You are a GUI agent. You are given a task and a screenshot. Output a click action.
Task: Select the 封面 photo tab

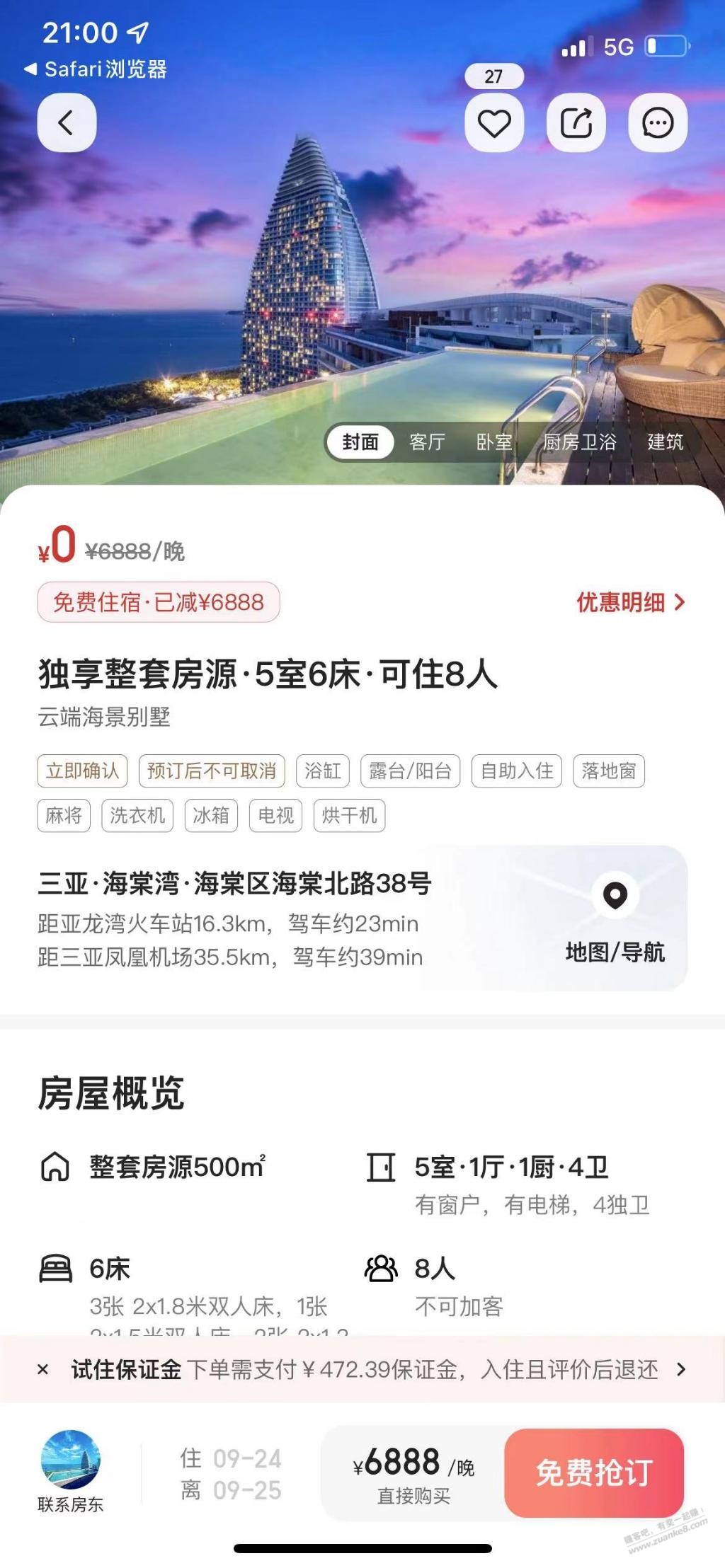(x=360, y=442)
